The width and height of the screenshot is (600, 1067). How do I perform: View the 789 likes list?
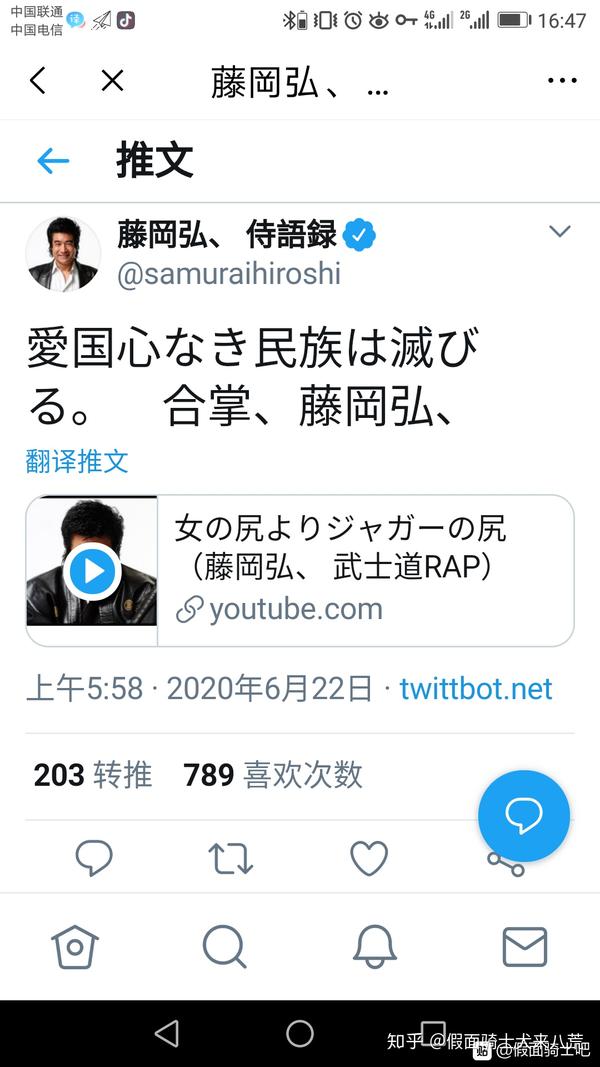(272, 774)
